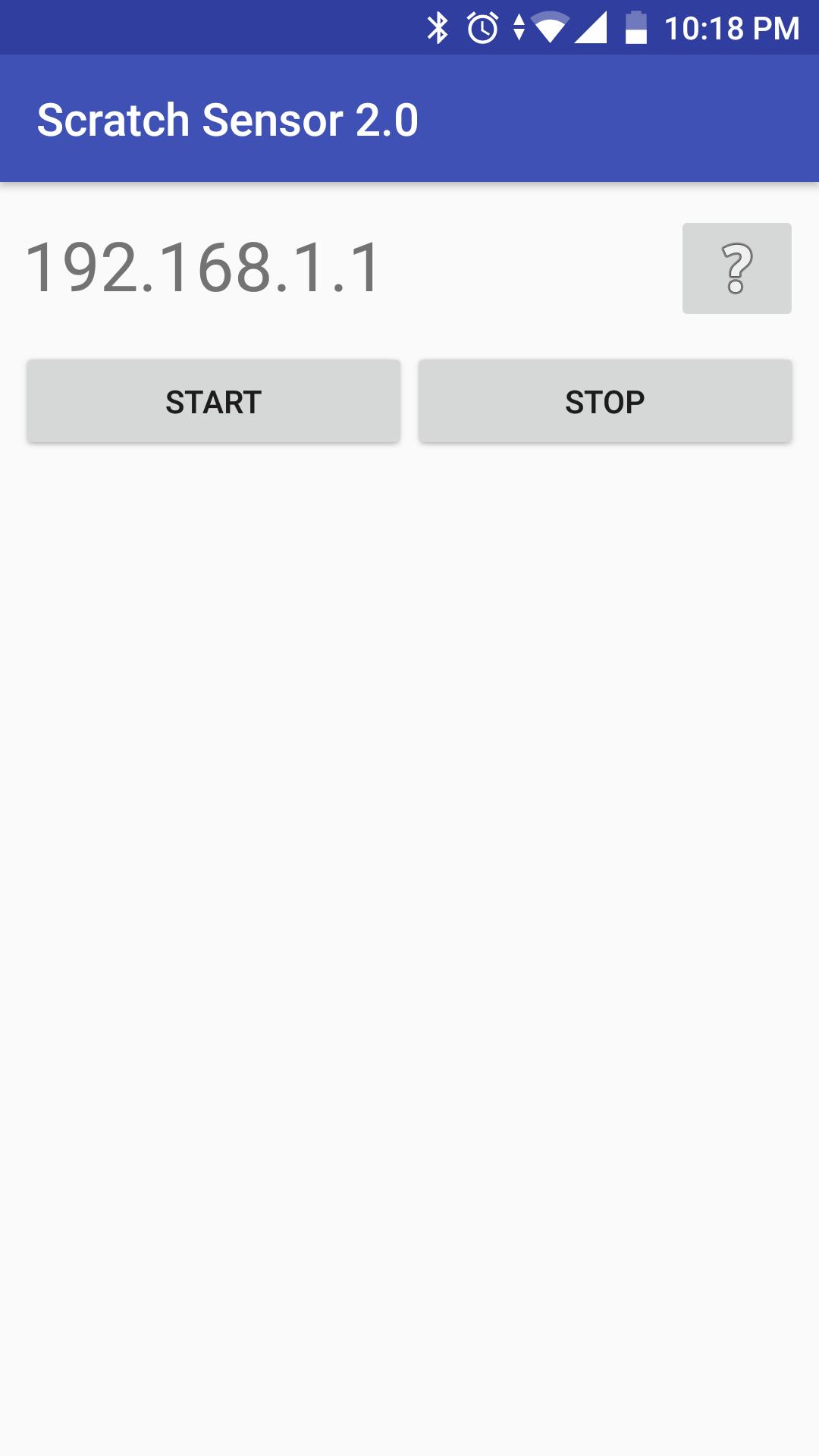Open help via the question mark button
Image resolution: width=819 pixels, height=1456 pixels.
tap(736, 268)
